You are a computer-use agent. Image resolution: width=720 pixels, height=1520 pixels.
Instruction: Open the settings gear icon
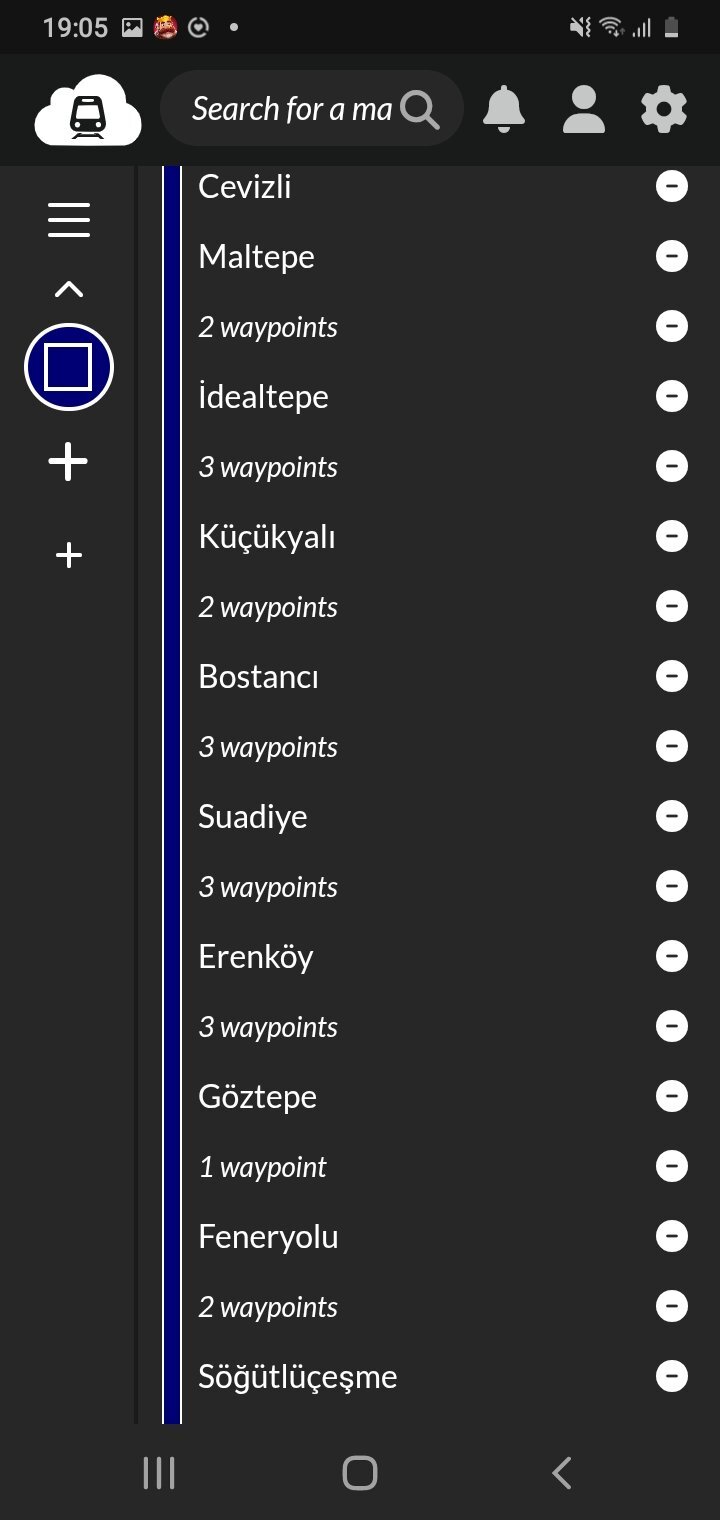click(663, 110)
